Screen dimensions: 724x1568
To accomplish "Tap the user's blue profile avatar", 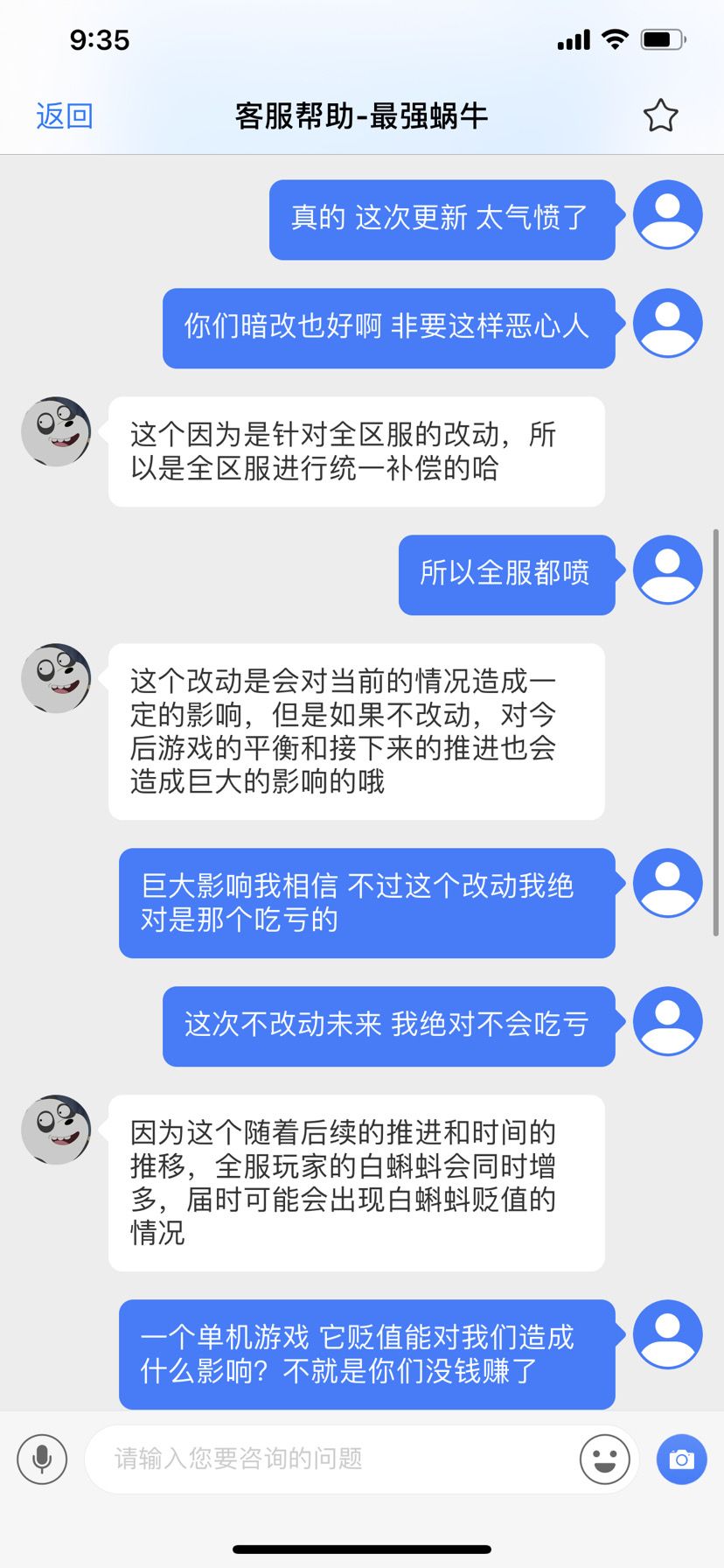I will [667, 215].
